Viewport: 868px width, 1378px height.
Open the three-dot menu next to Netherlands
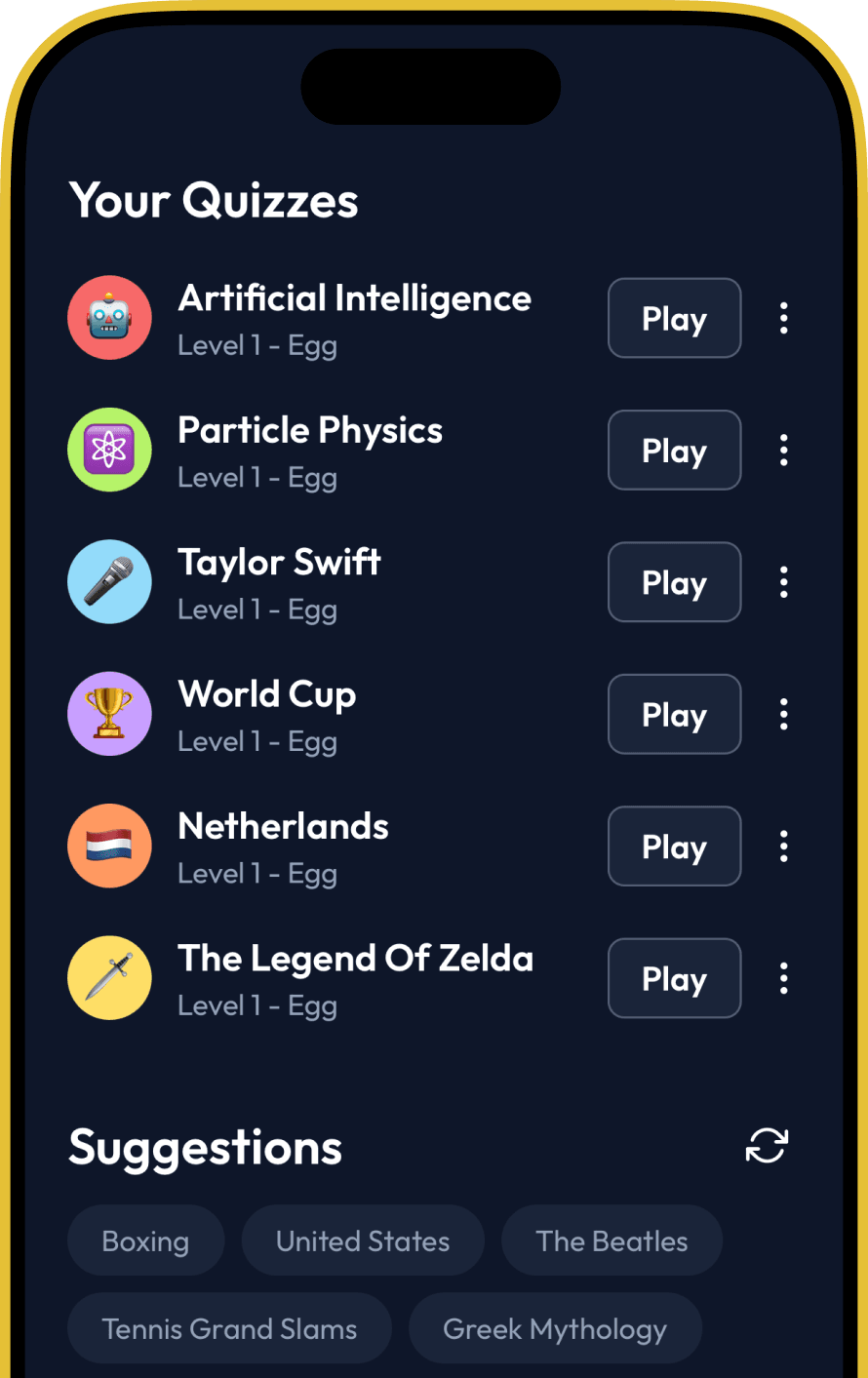[x=784, y=846]
